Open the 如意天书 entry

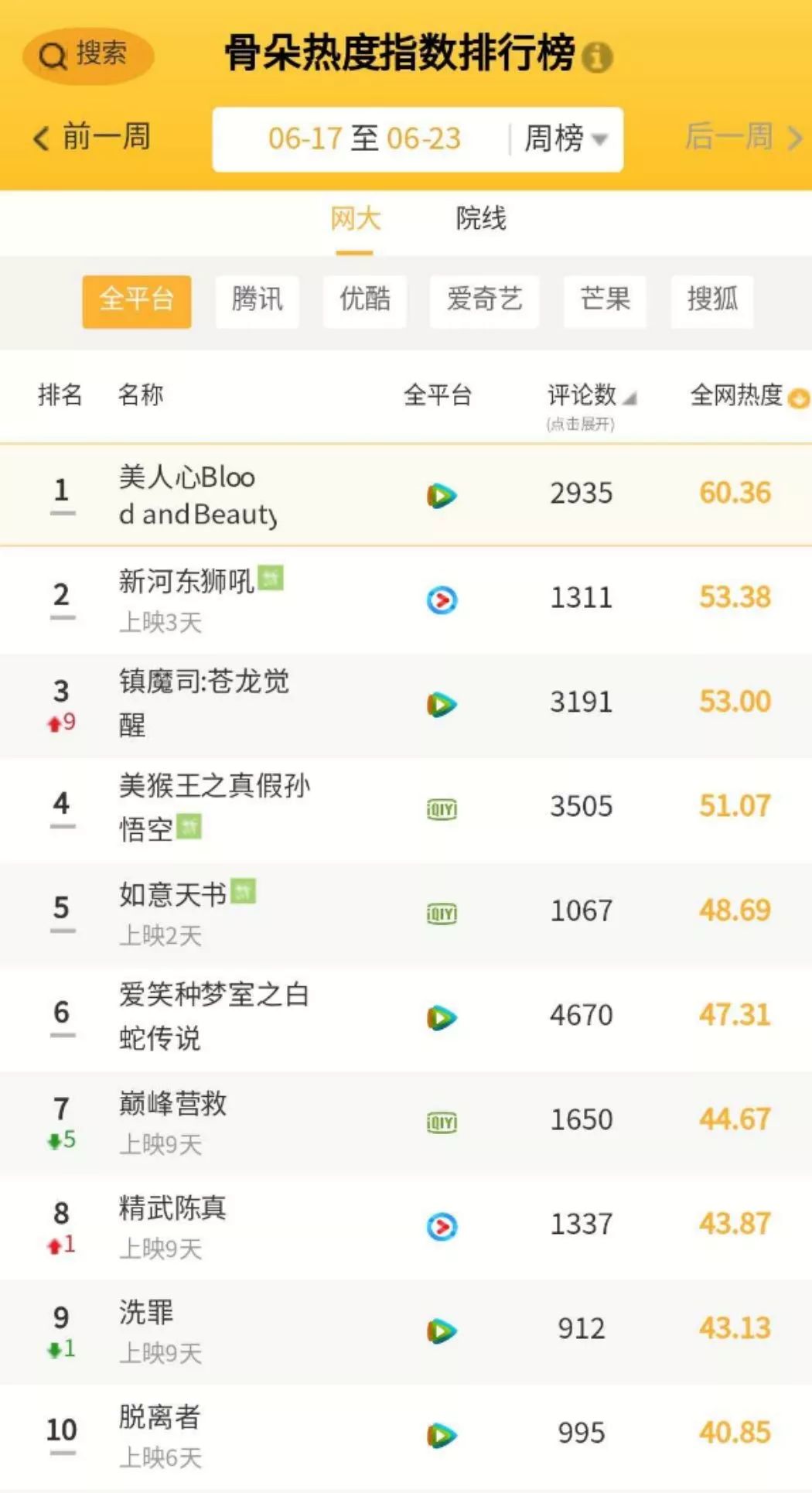coord(406,913)
